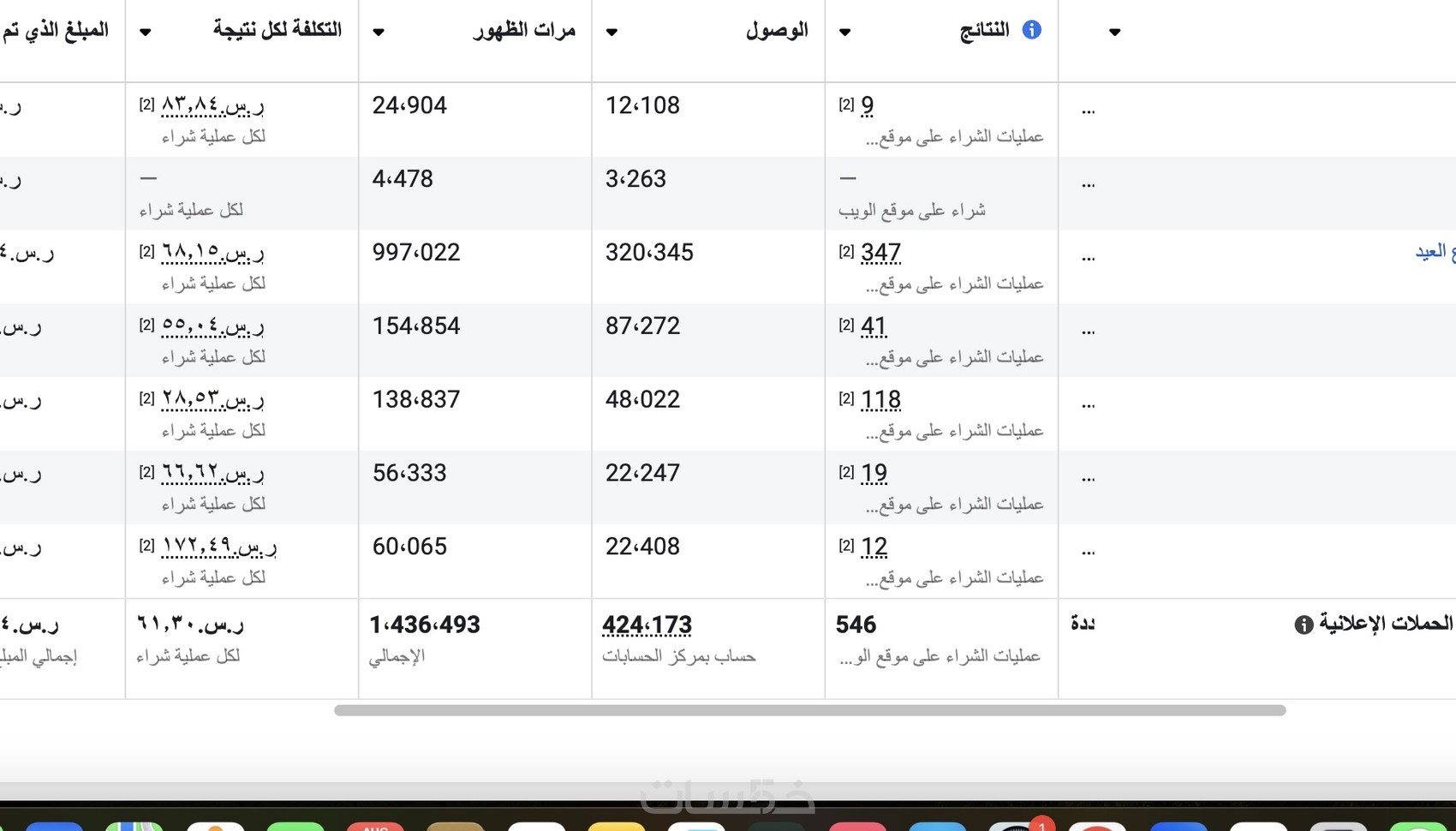
Task: Open the info icon beside النتائج header
Action: pyautogui.click(x=1032, y=30)
